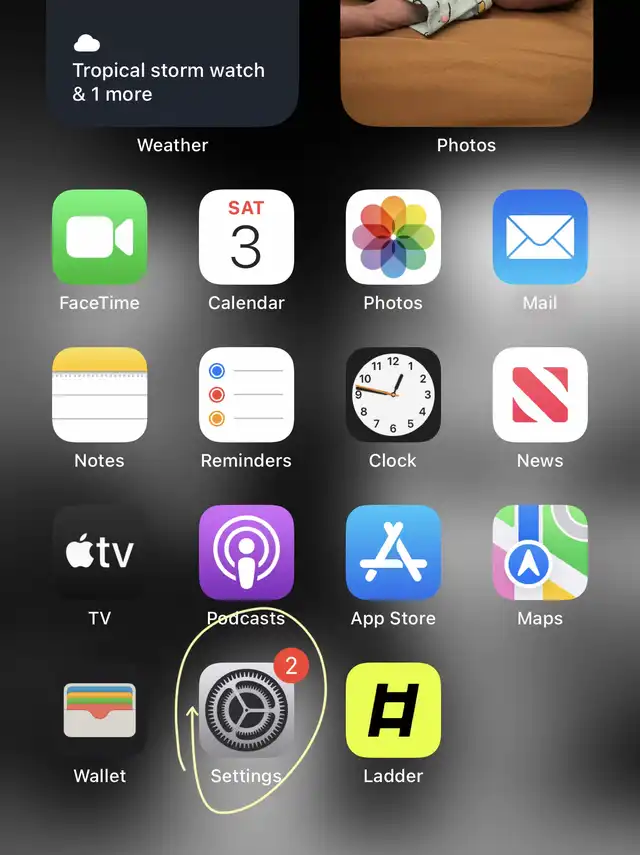Open the Settings app
Viewport: 640px width, 855px height.
point(246,710)
